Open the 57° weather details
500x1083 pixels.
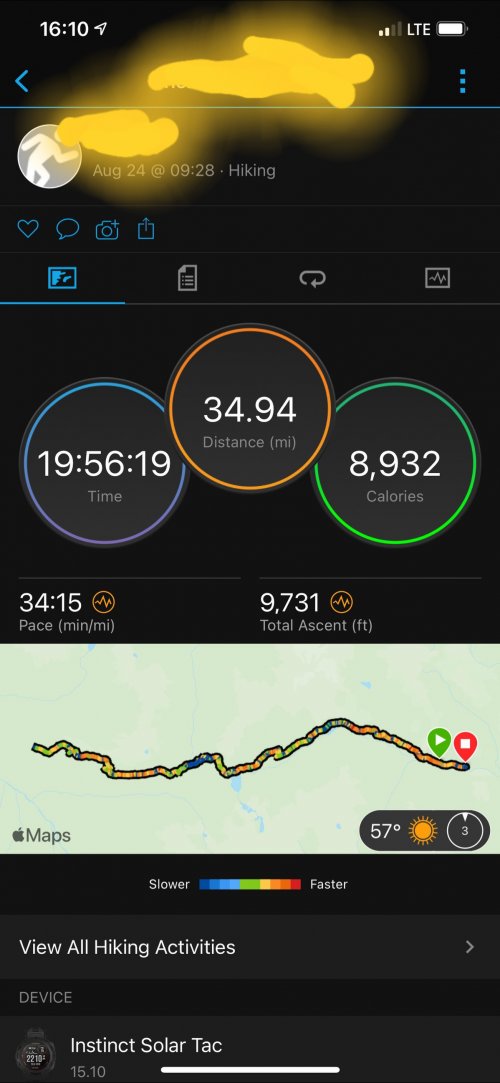pos(425,831)
